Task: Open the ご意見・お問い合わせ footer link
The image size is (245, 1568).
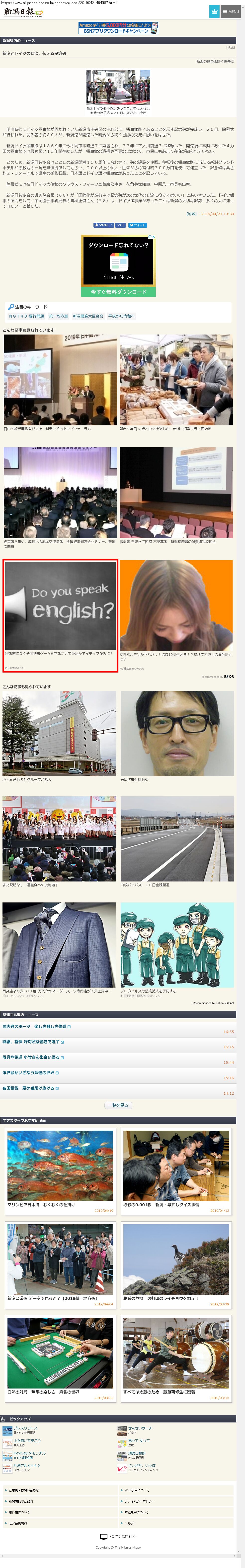Action: tap(24, 1490)
